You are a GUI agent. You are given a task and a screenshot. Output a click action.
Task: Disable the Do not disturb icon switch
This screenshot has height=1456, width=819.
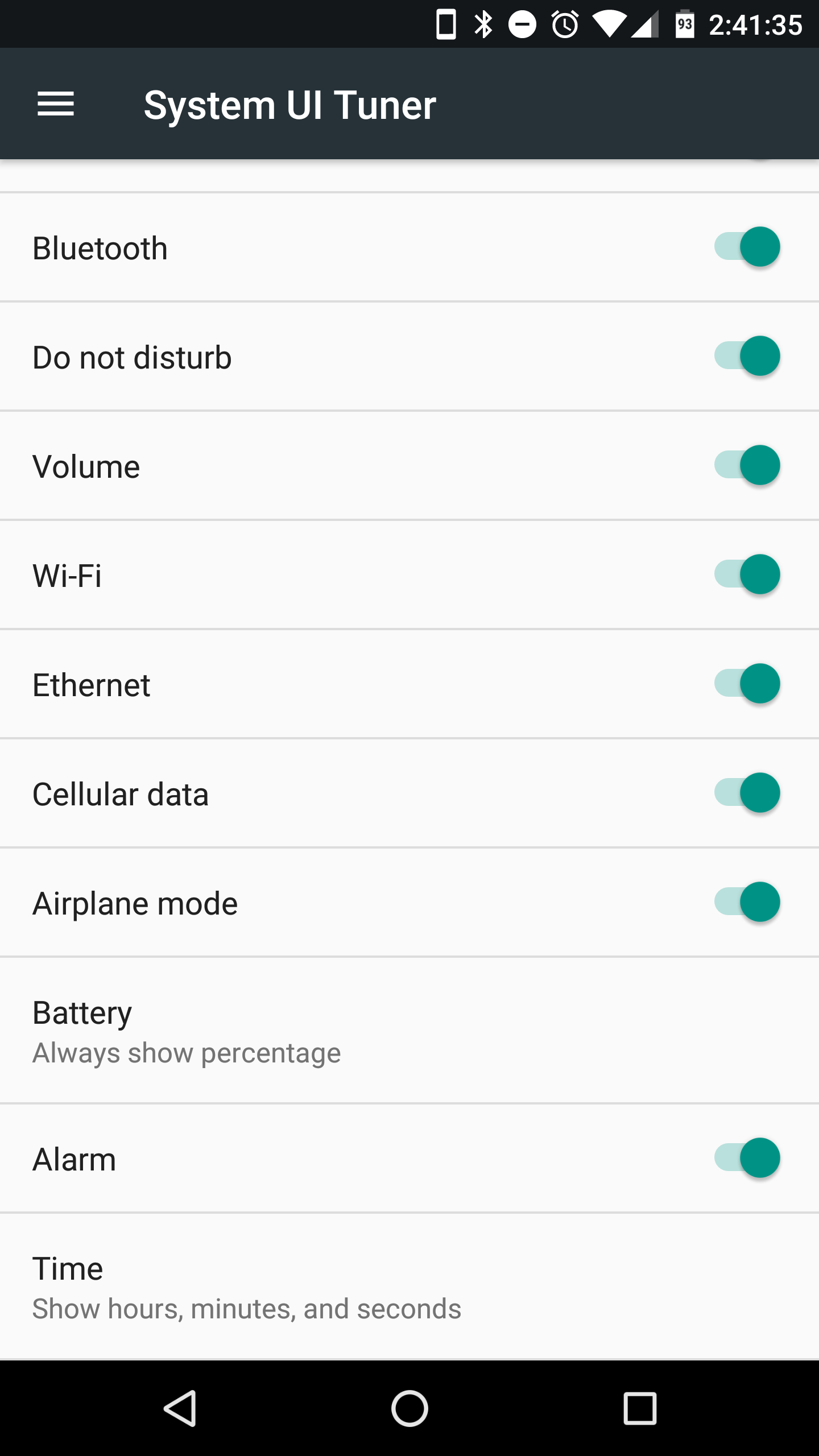[x=747, y=356]
